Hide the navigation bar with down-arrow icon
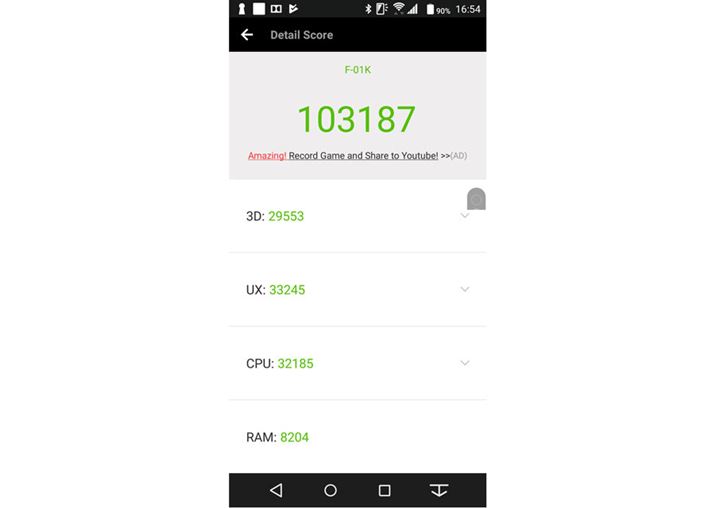Screen dimensions: 715x508 click(438, 490)
